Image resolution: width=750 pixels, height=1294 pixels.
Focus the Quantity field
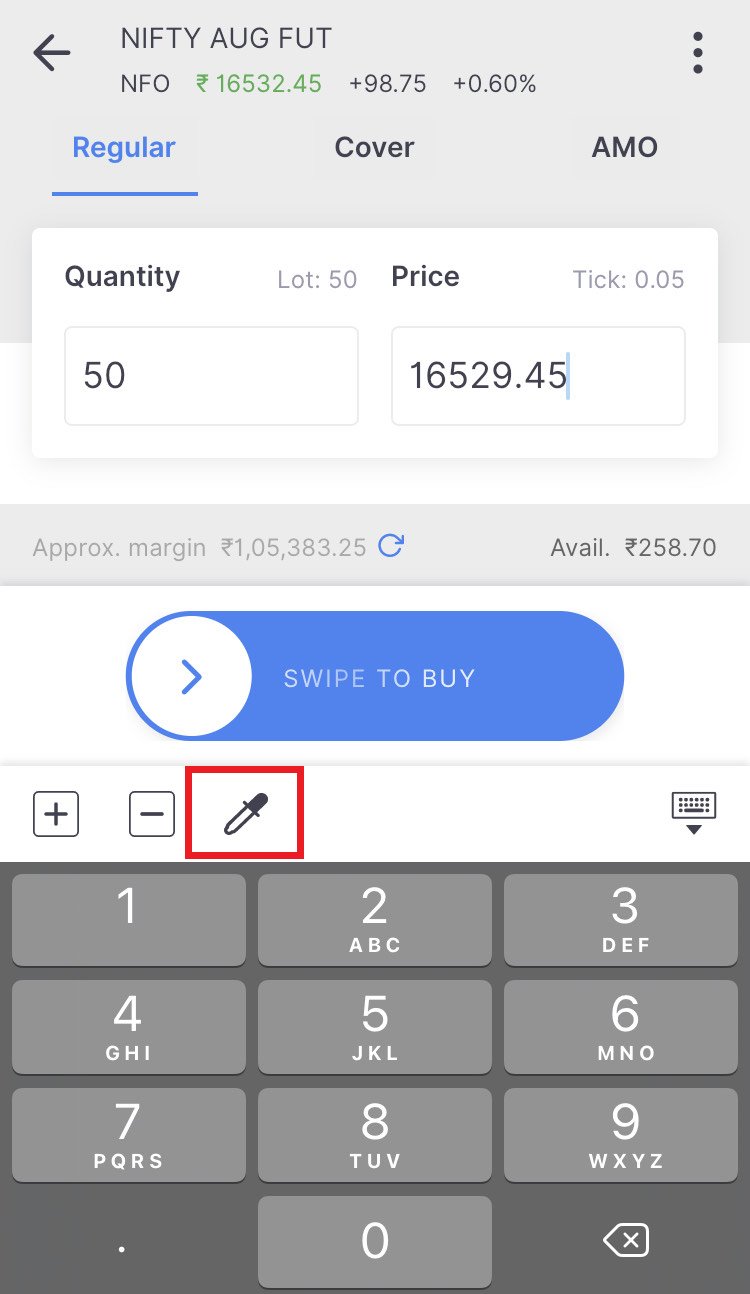point(211,376)
